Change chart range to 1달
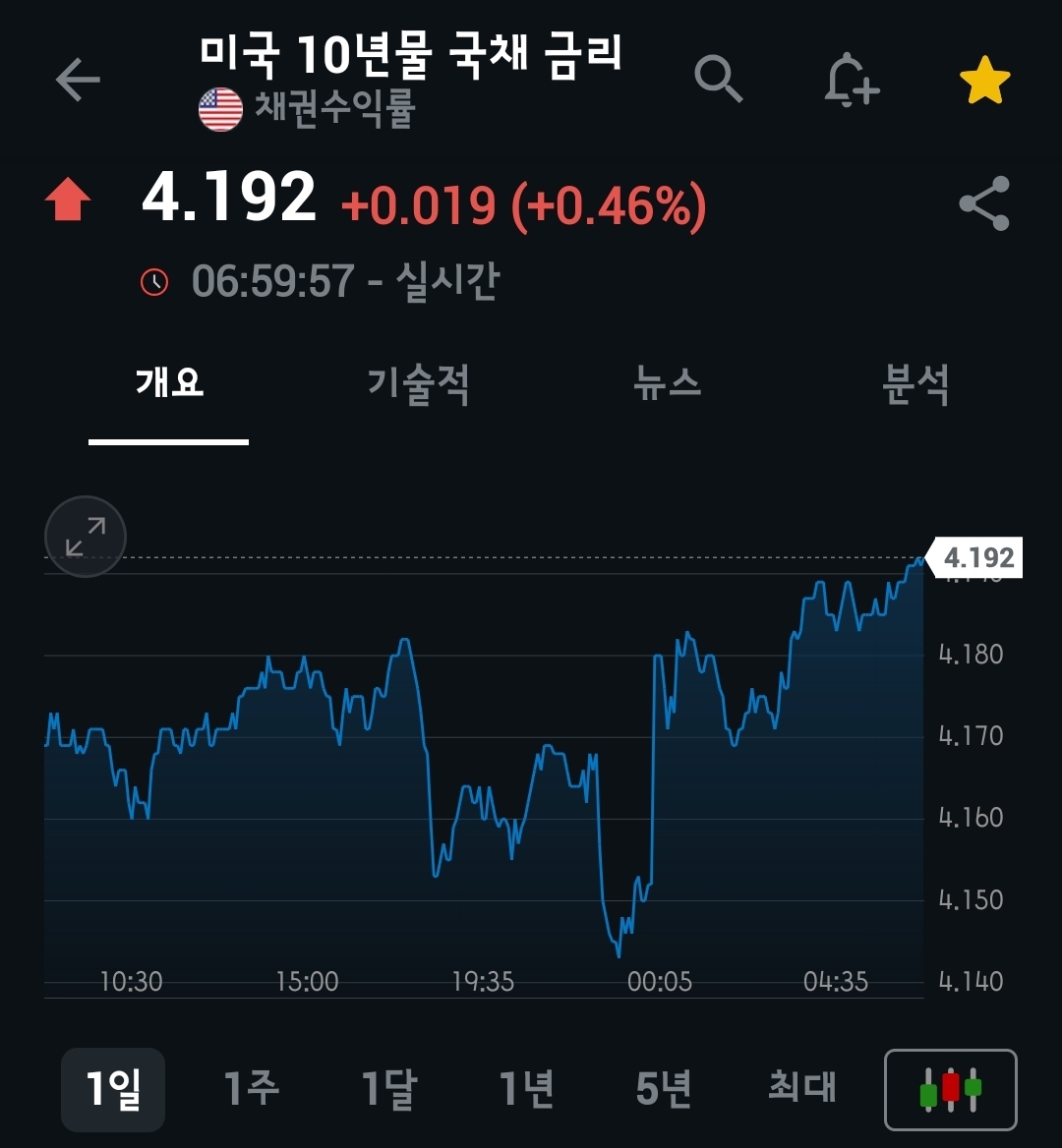1062x1148 pixels. coord(389,1089)
